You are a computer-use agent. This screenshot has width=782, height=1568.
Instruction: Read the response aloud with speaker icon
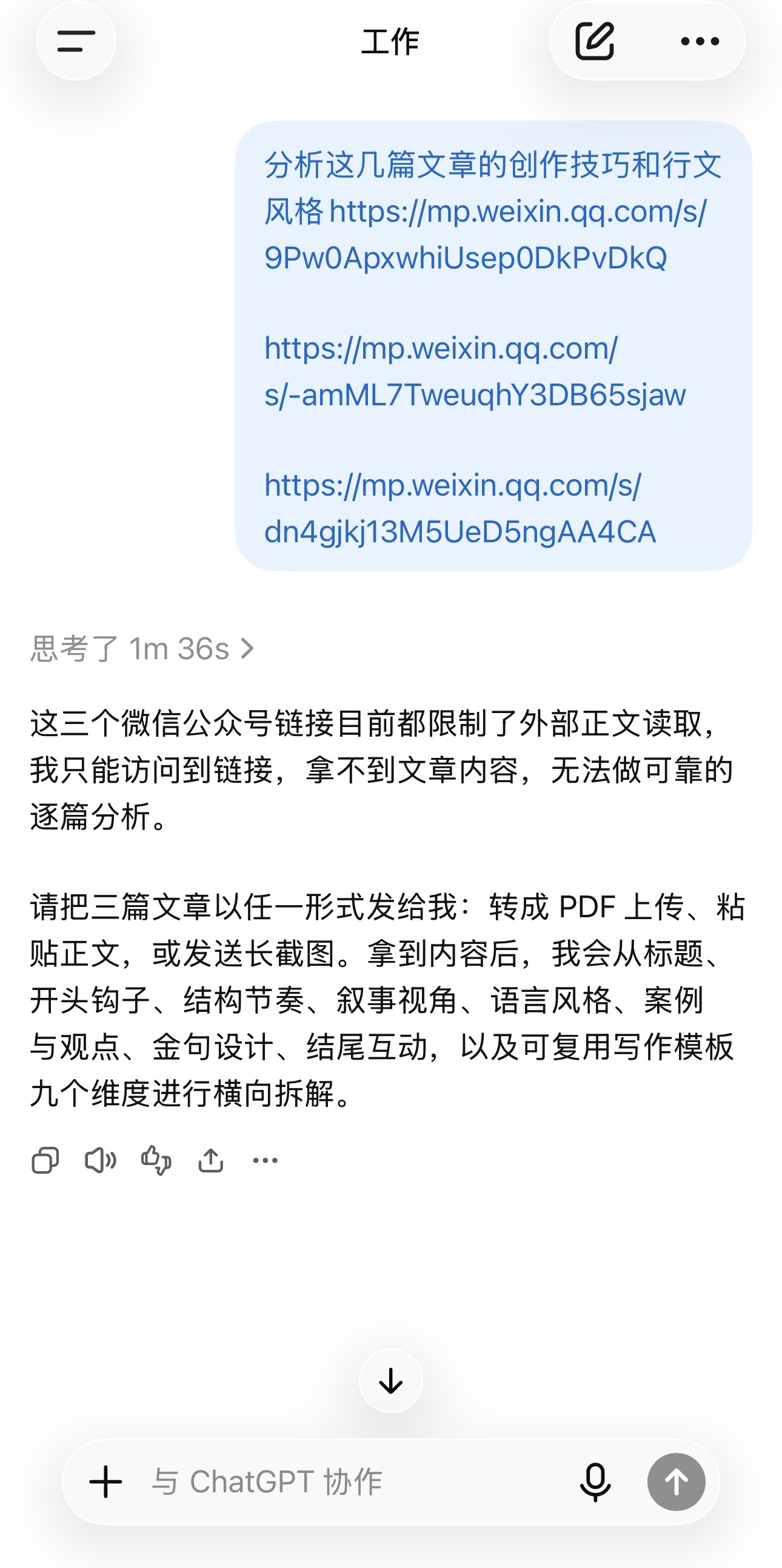pyautogui.click(x=101, y=1160)
